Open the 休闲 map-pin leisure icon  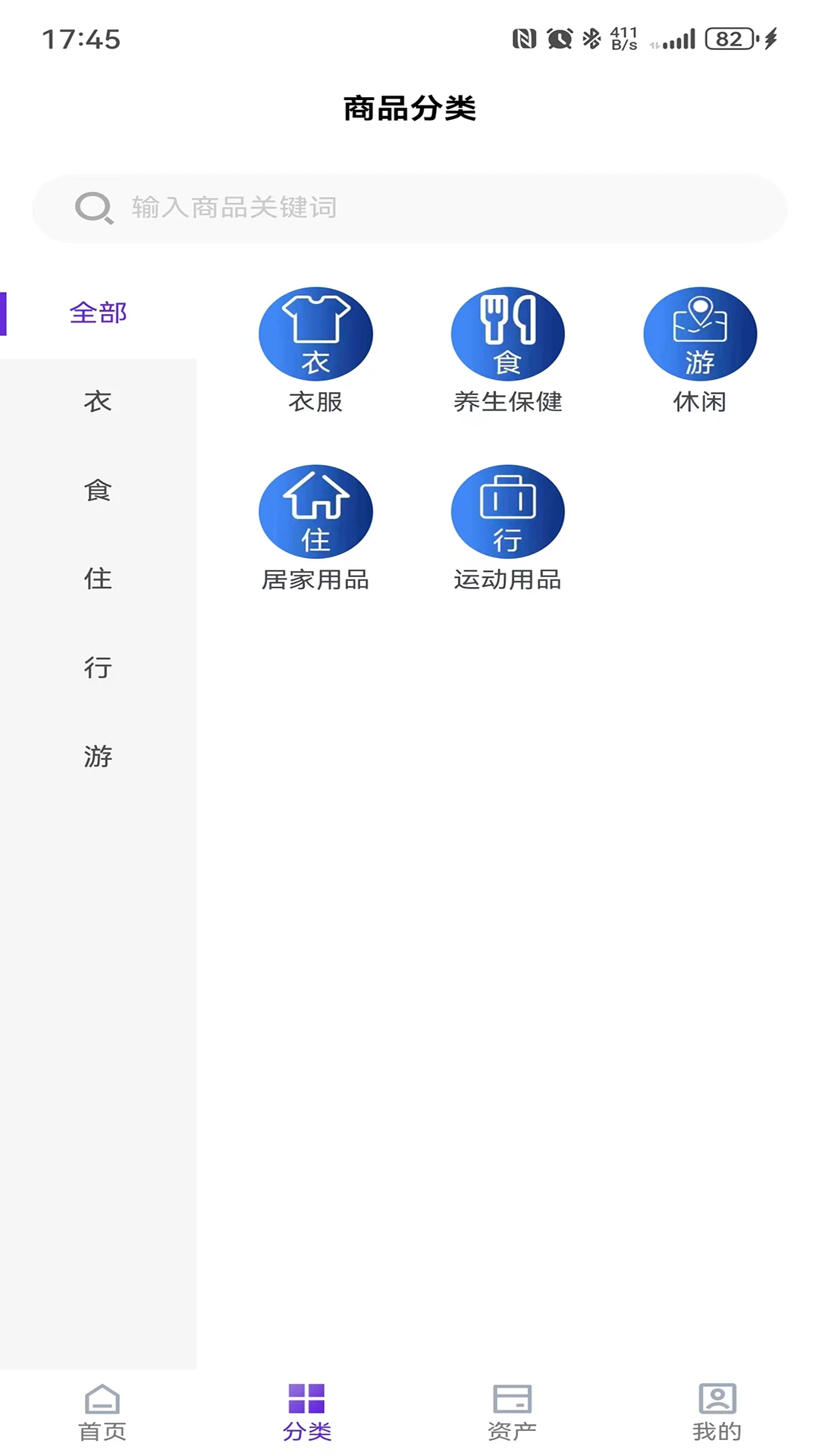point(699,334)
